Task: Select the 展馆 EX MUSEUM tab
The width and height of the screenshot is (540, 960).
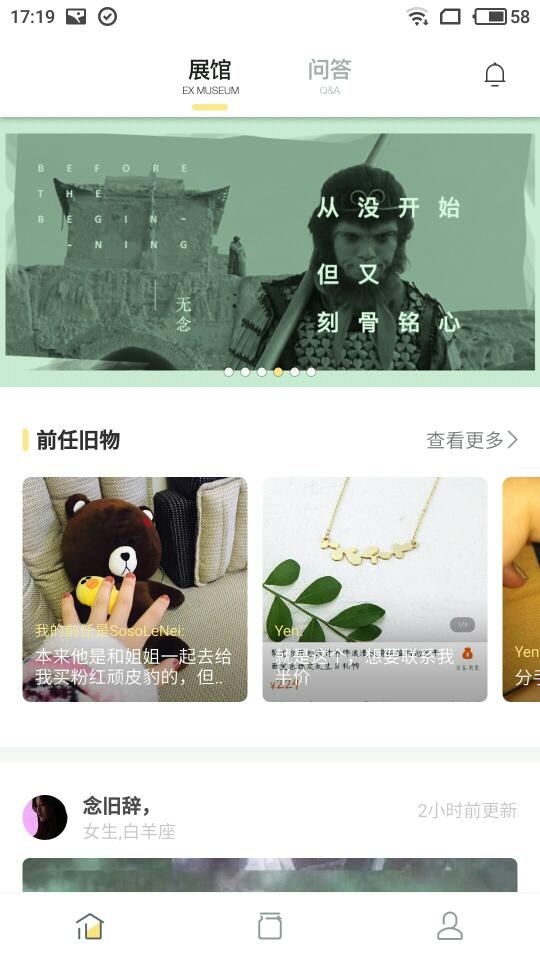Action: click(x=210, y=77)
